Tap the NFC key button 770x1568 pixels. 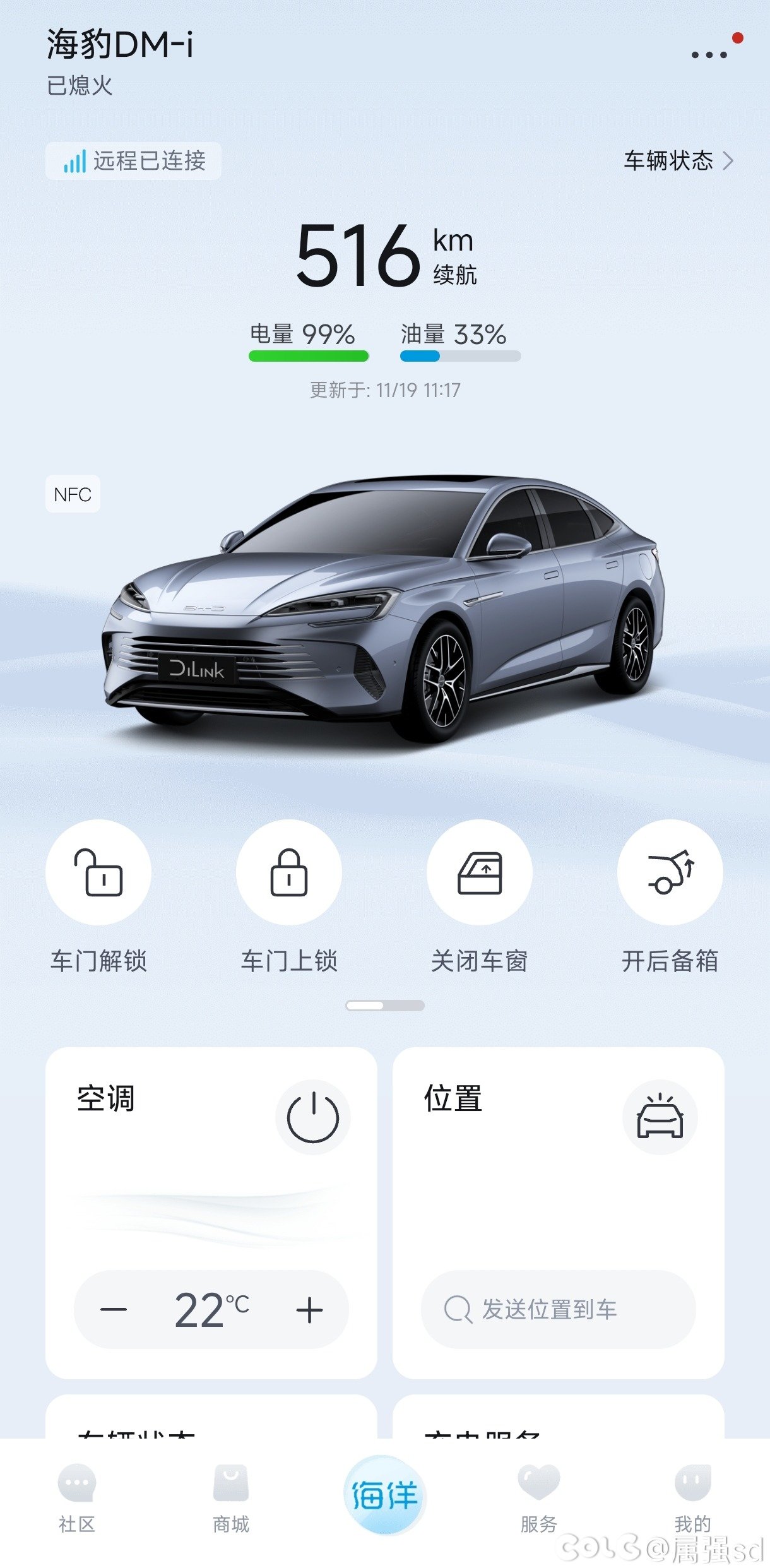(73, 494)
